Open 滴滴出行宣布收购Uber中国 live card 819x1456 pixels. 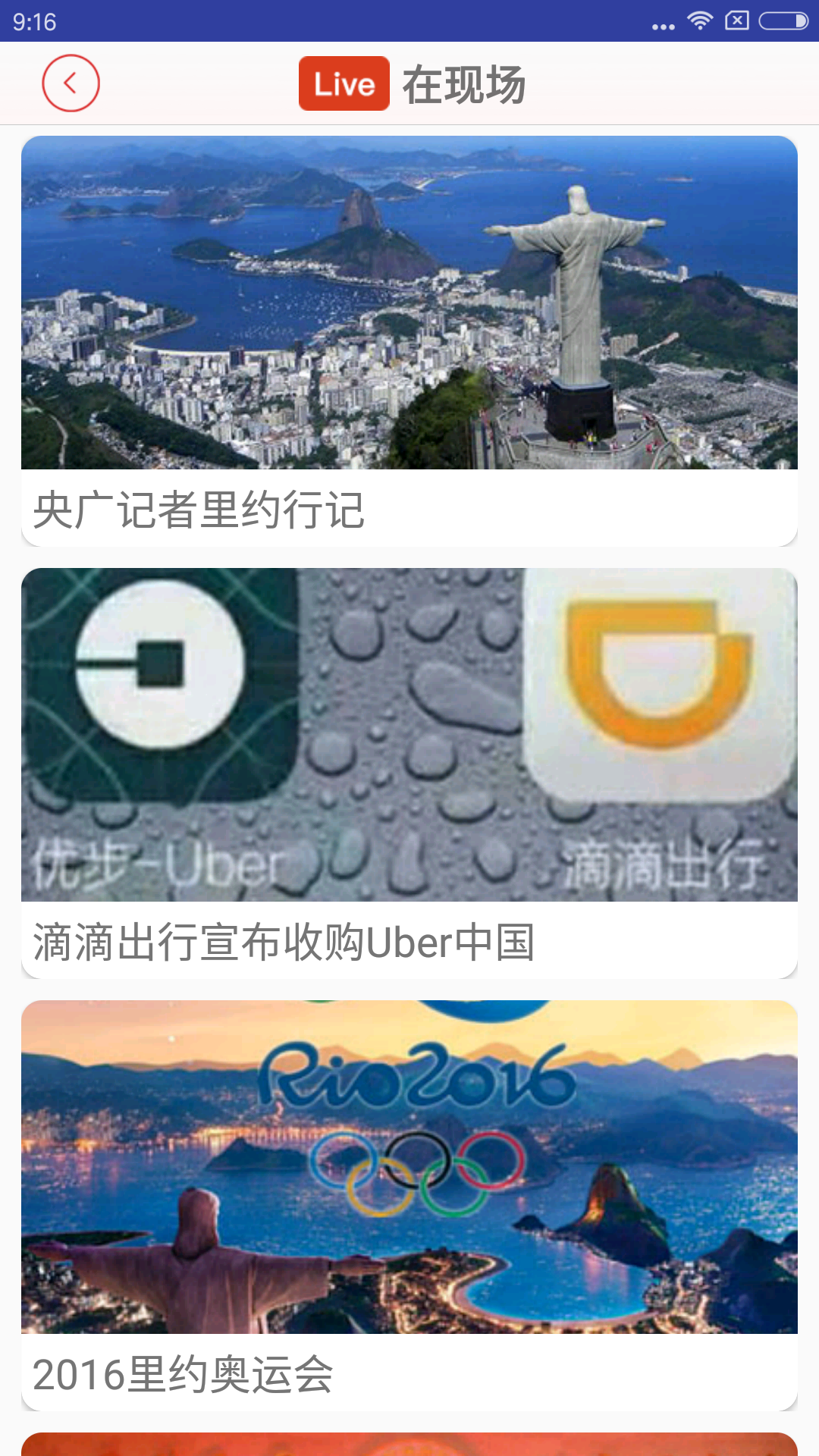tap(409, 773)
